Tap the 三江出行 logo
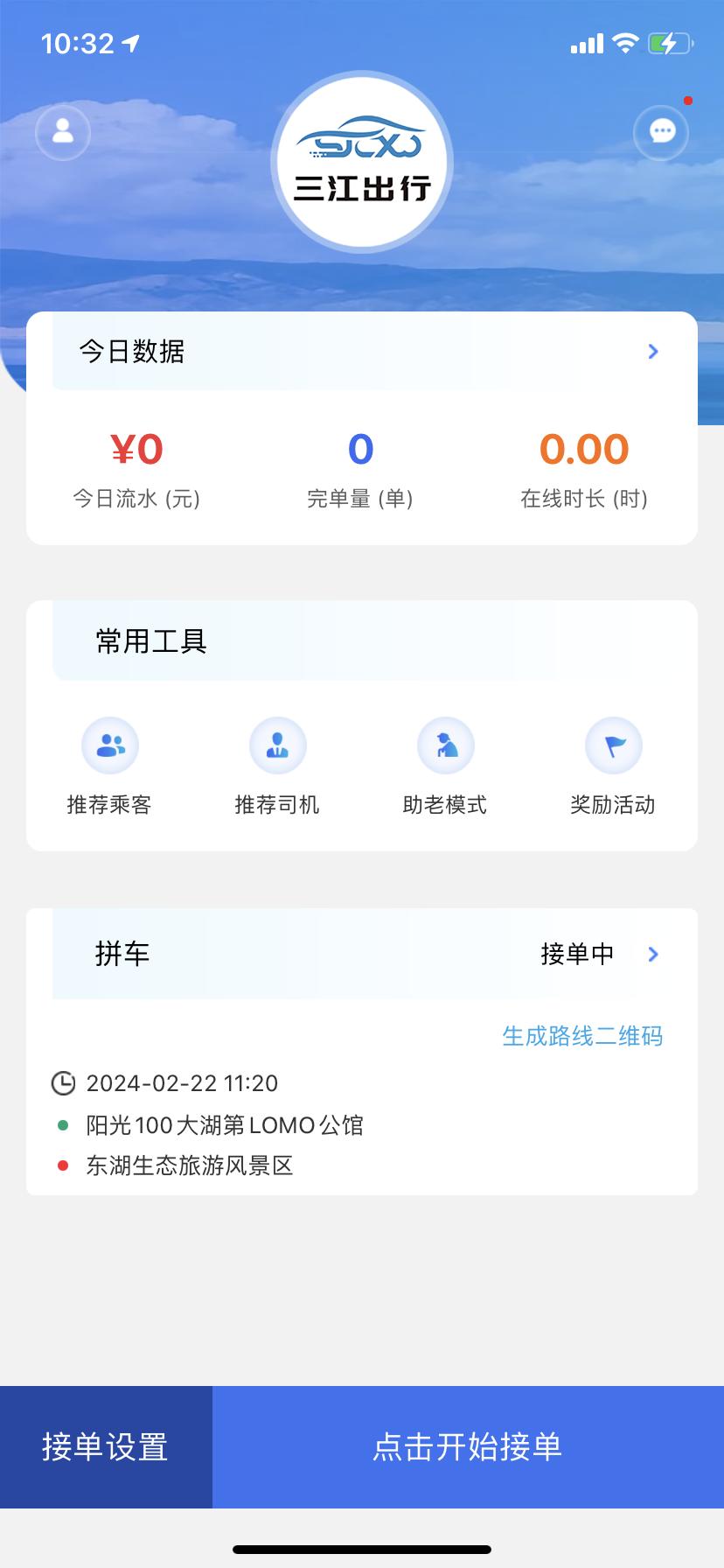The width and height of the screenshot is (724, 1568). tap(361, 162)
